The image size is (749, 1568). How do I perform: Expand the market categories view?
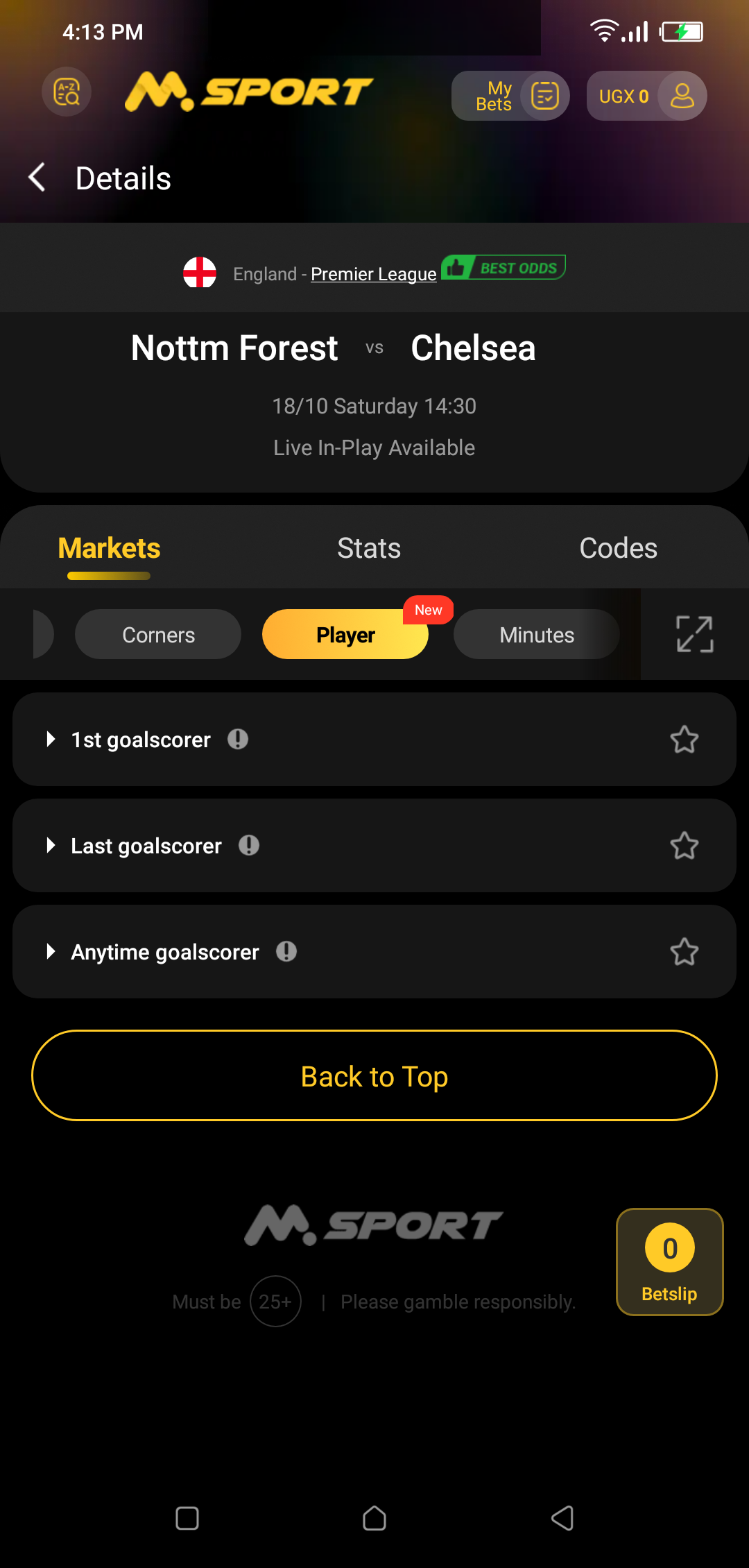694,634
